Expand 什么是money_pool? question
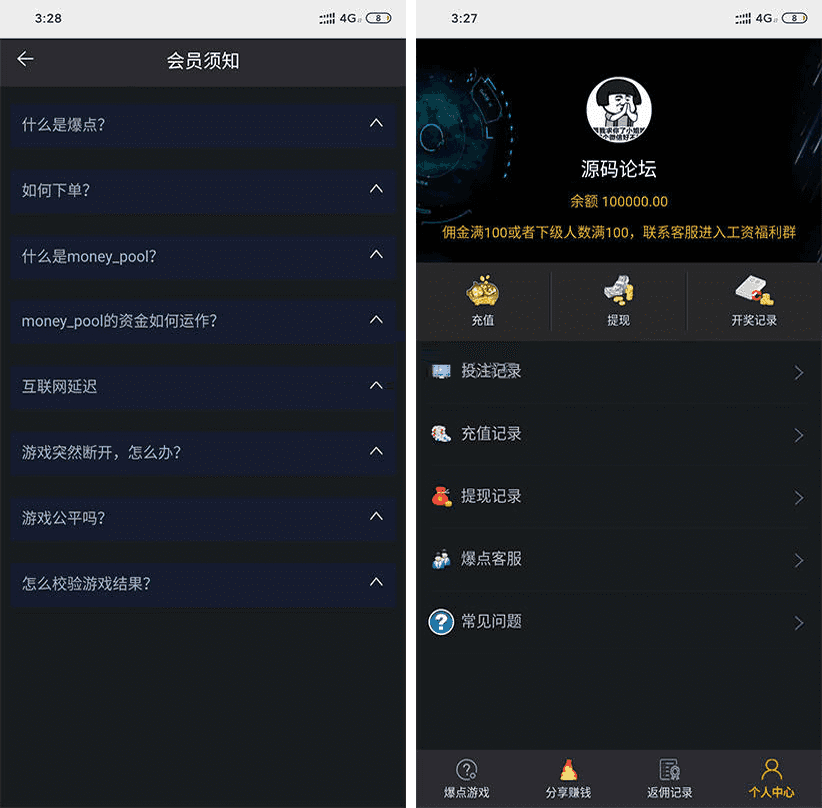 203,256
